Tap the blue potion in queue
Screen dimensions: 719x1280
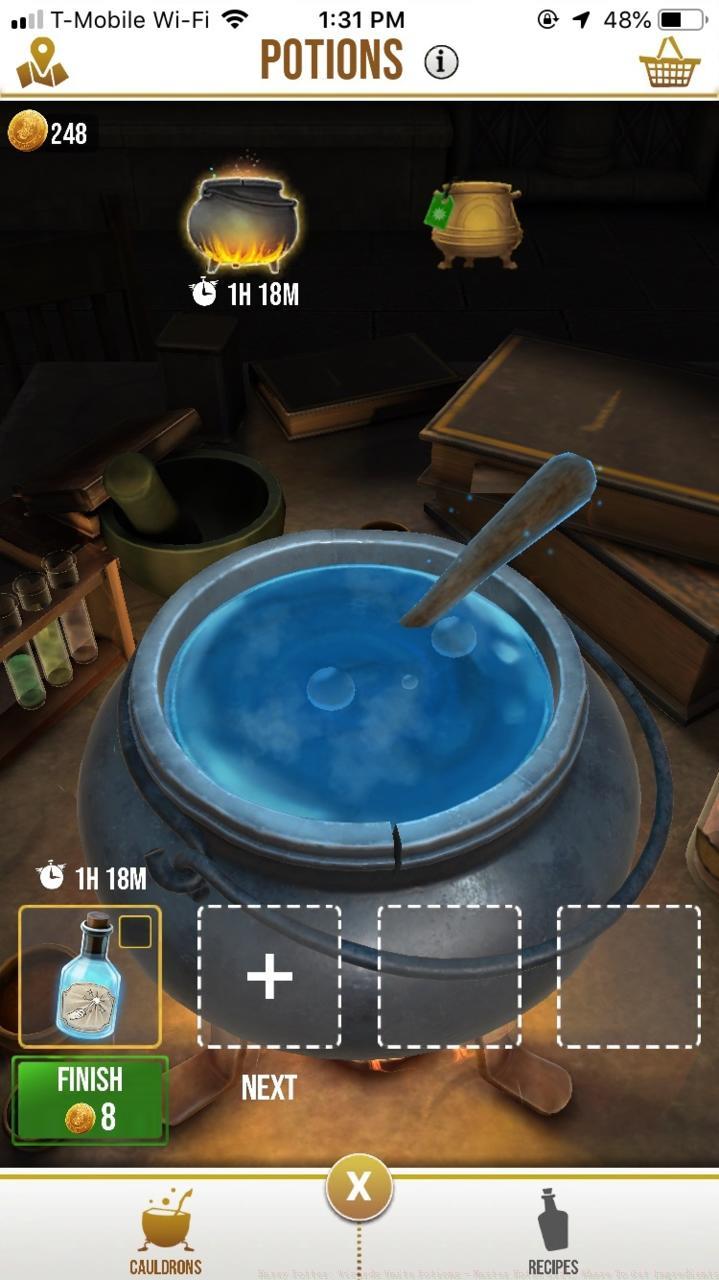tap(90, 976)
